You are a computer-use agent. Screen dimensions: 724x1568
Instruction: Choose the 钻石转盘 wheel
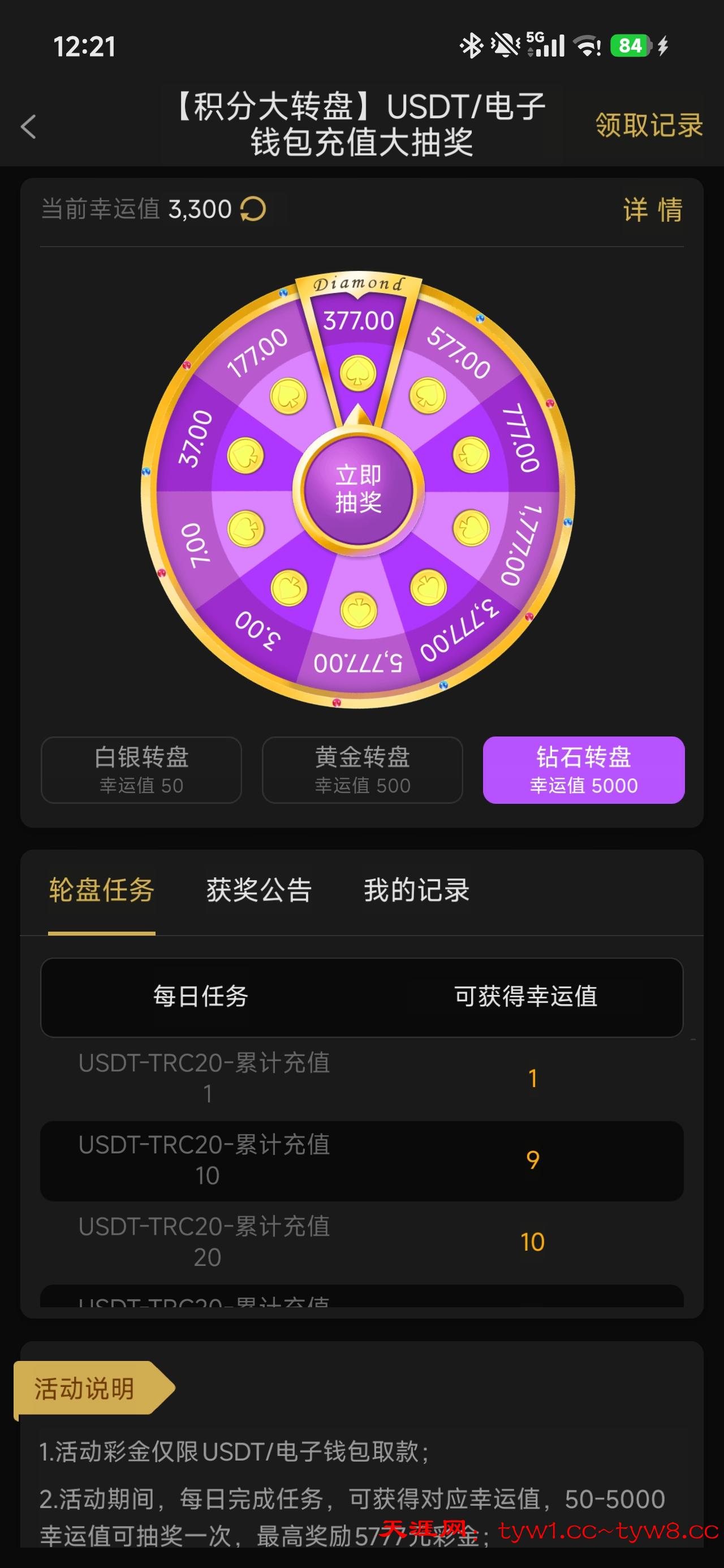(583, 770)
